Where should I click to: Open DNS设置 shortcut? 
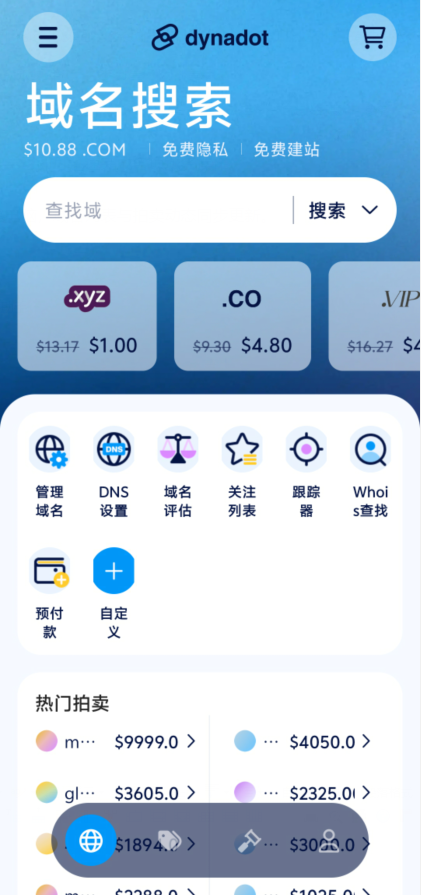coord(114,473)
